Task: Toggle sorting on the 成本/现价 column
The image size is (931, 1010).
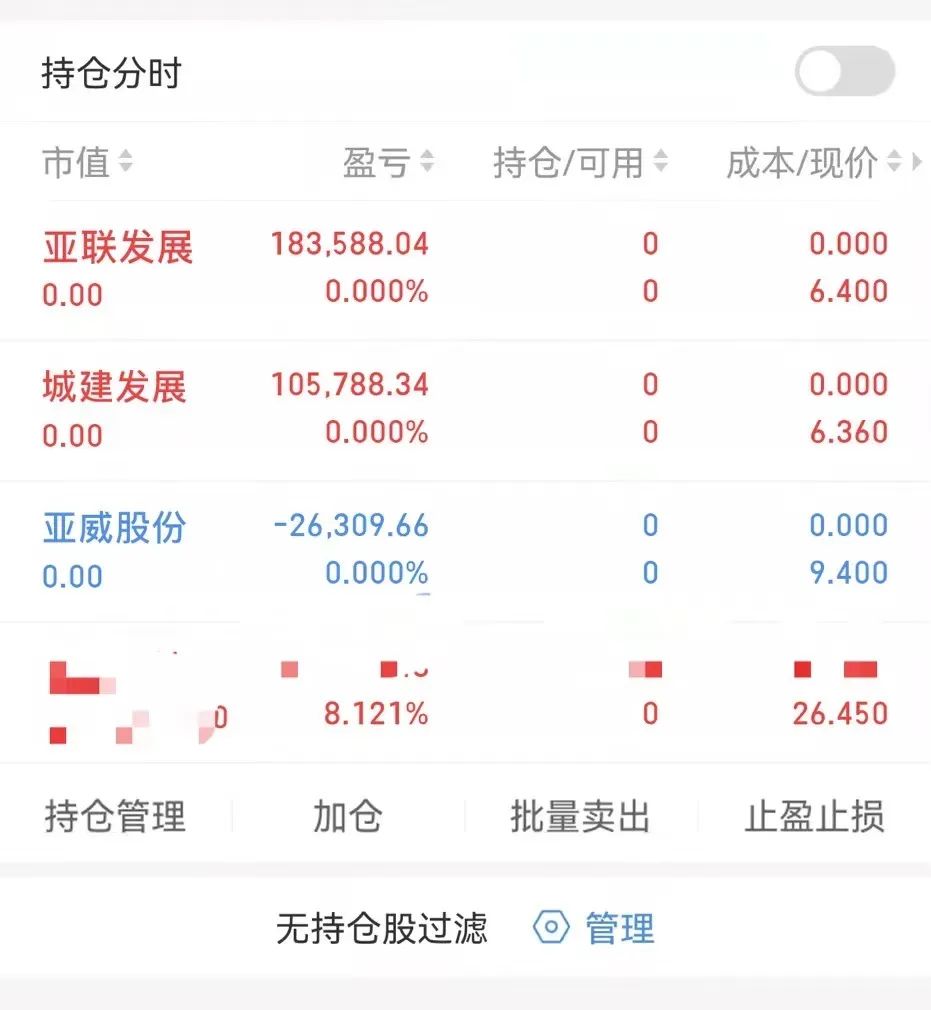Action: click(896, 161)
